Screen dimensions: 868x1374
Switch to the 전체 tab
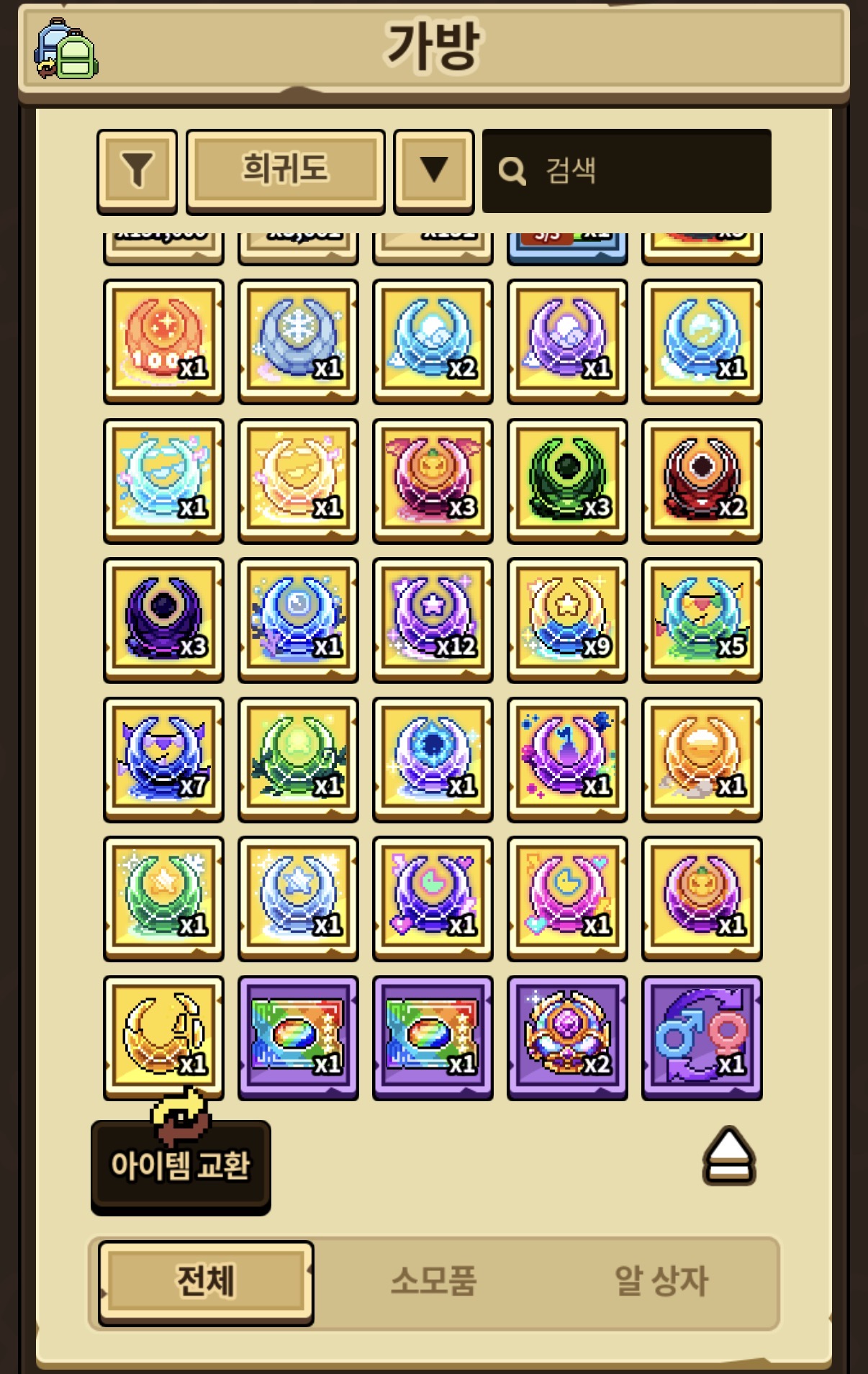pos(206,1282)
